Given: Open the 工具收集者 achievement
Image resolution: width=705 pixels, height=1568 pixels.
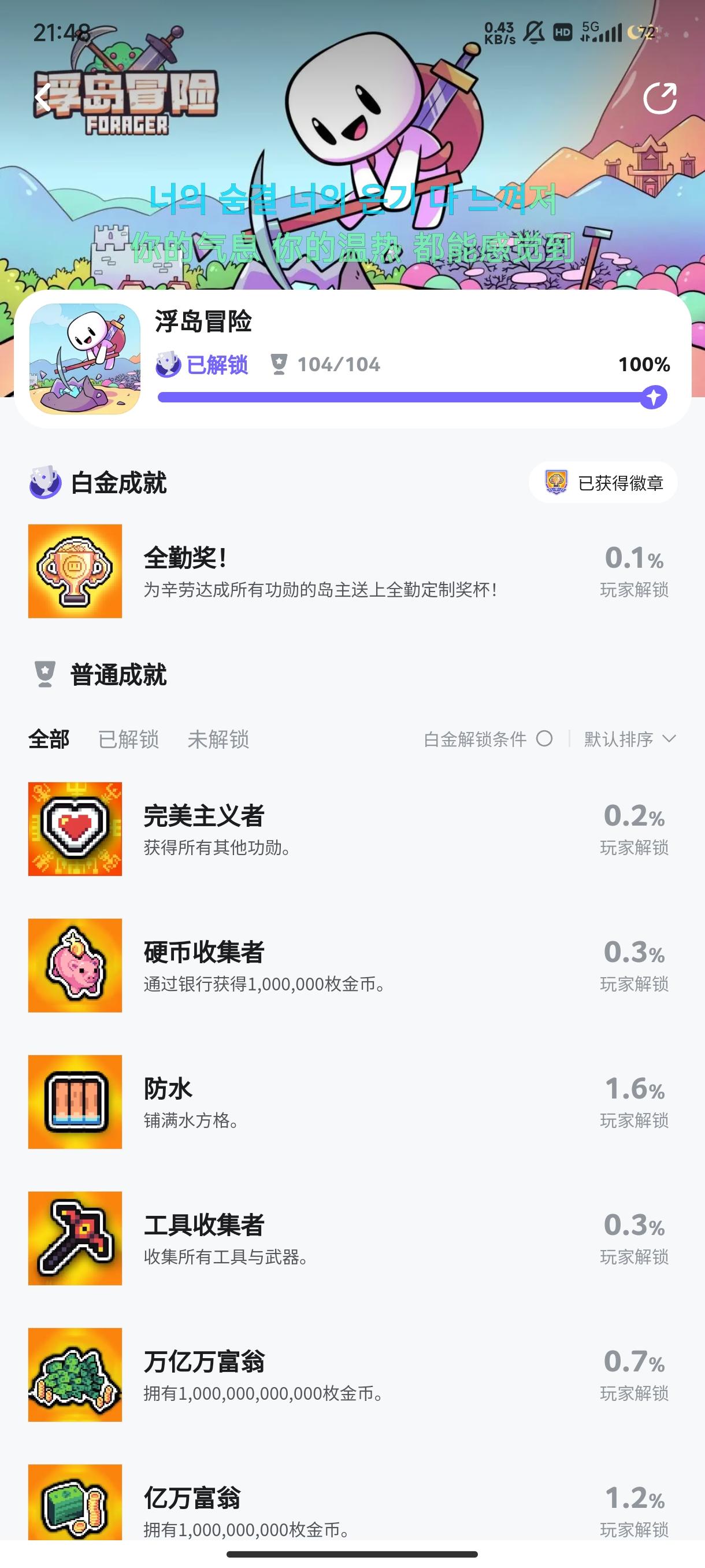Looking at the screenshot, I should click(x=352, y=1238).
